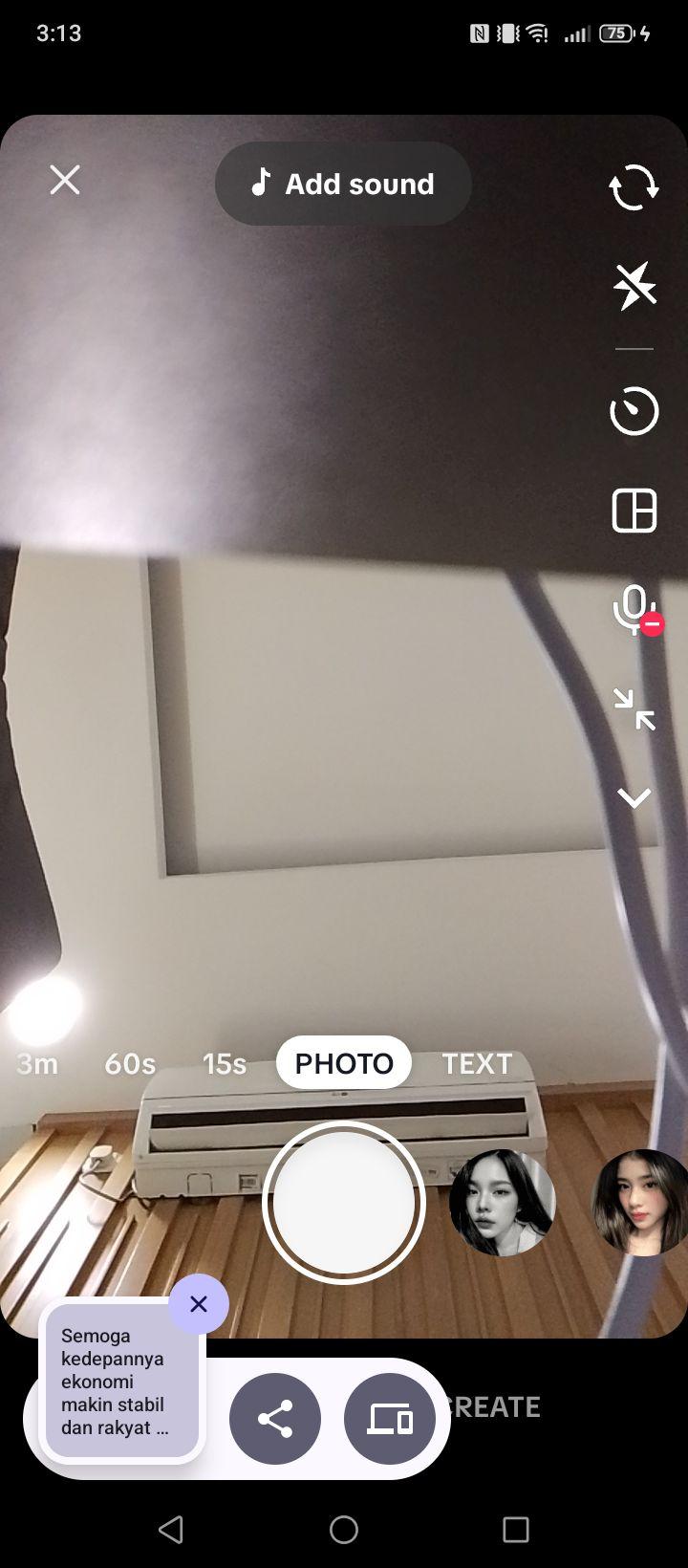
Task: Open the layout grid option
Action: click(634, 511)
